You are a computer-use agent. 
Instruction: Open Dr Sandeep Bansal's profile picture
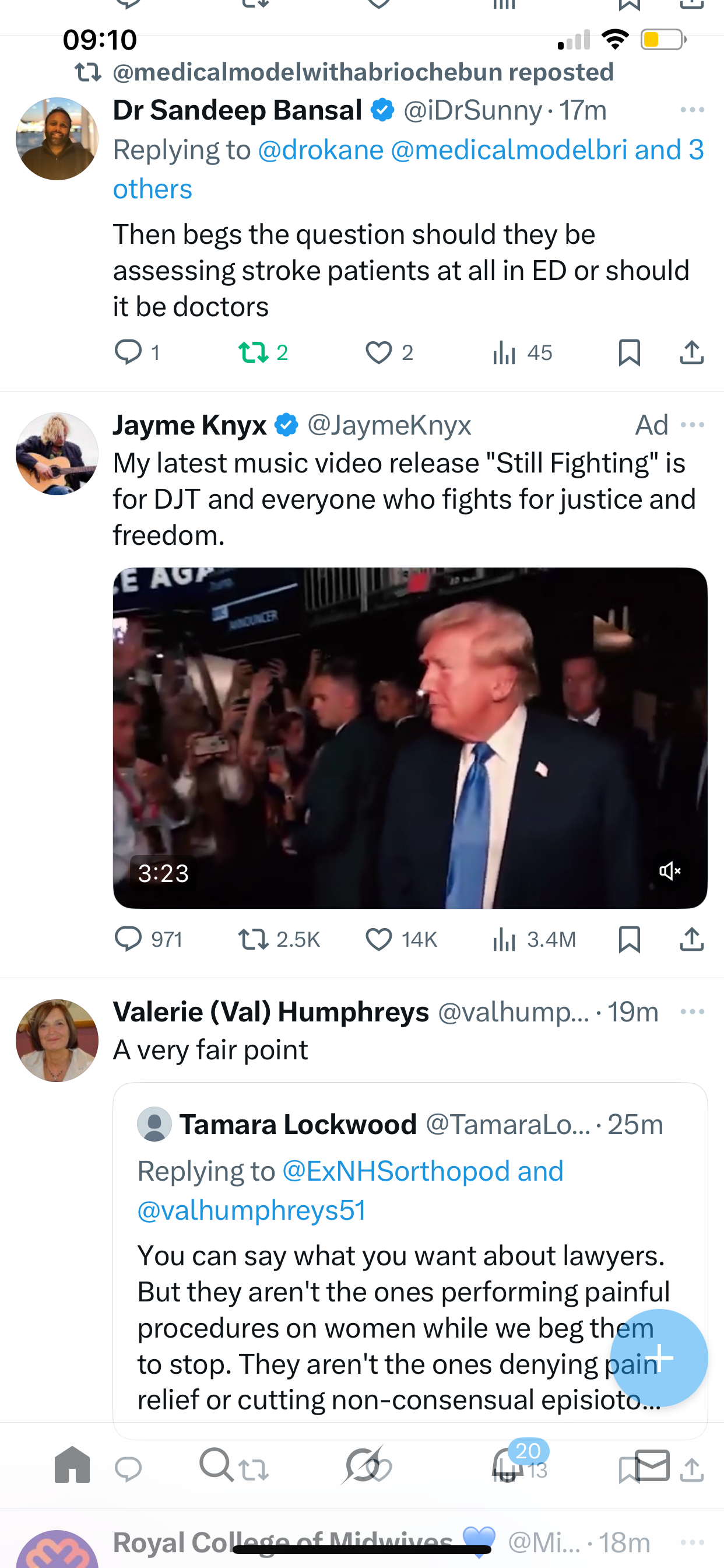[57, 139]
